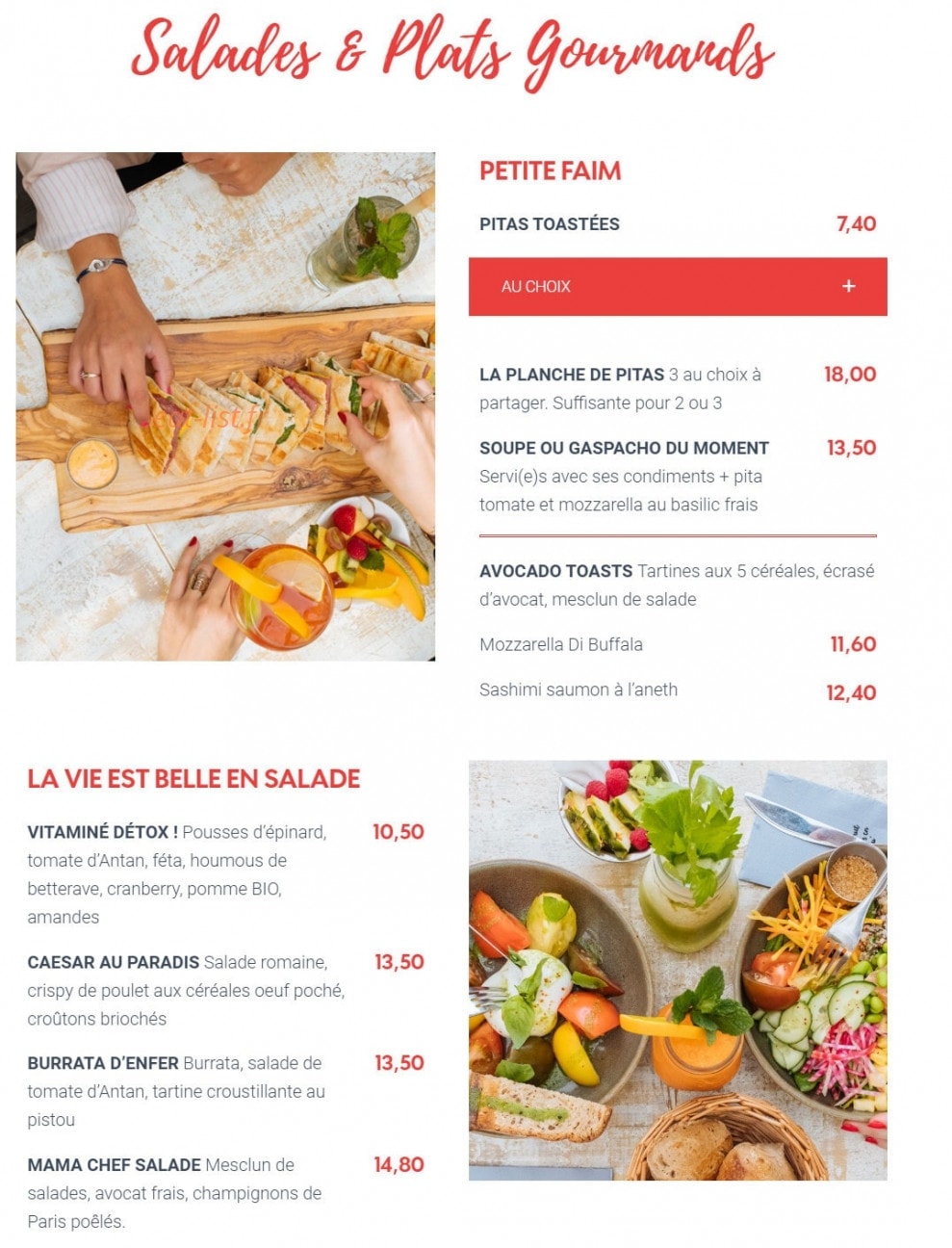Expand the AU CHOIX section
The width and height of the screenshot is (952, 1248).
tap(847, 286)
